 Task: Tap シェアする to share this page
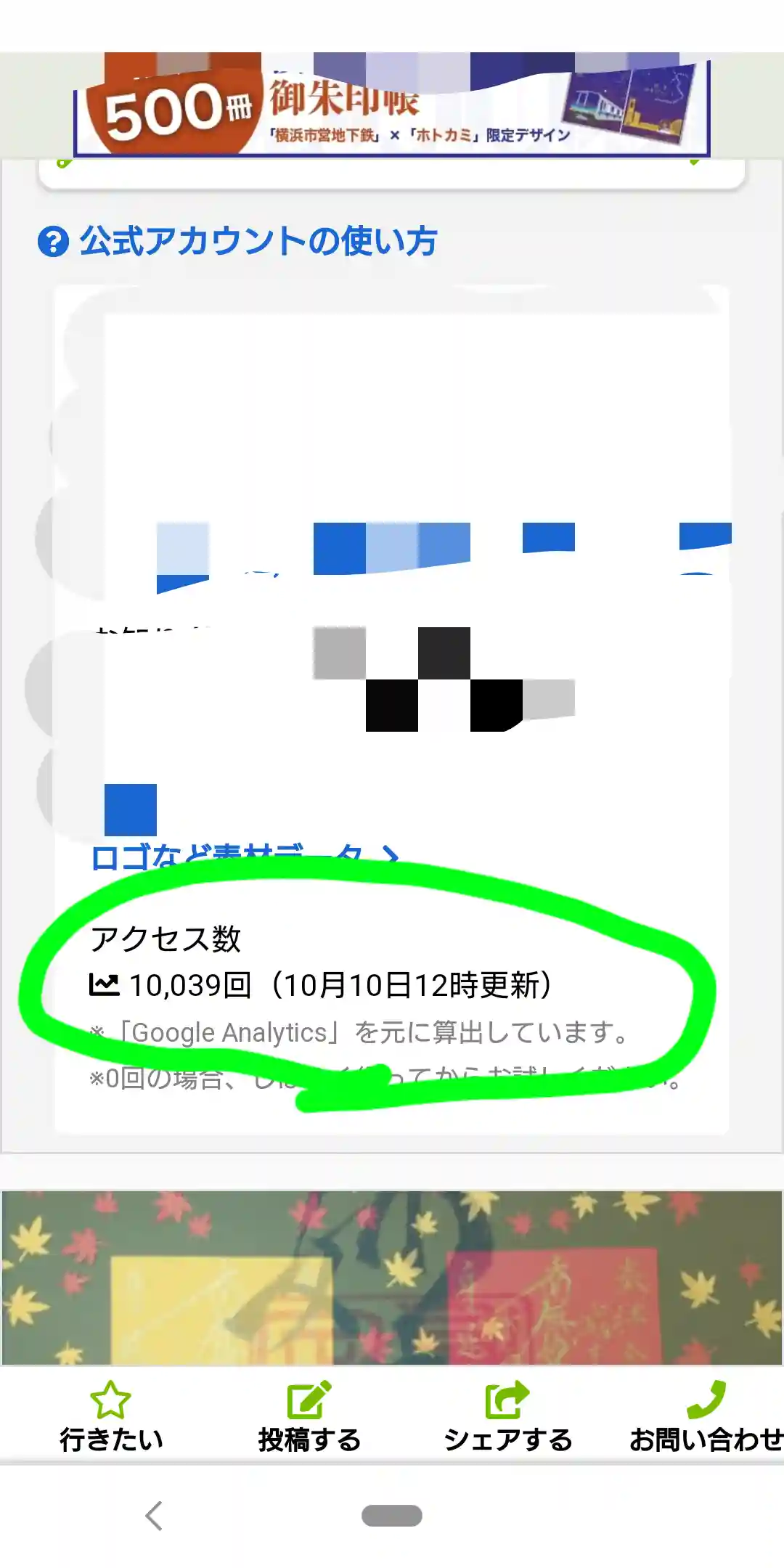coord(507,1416)
